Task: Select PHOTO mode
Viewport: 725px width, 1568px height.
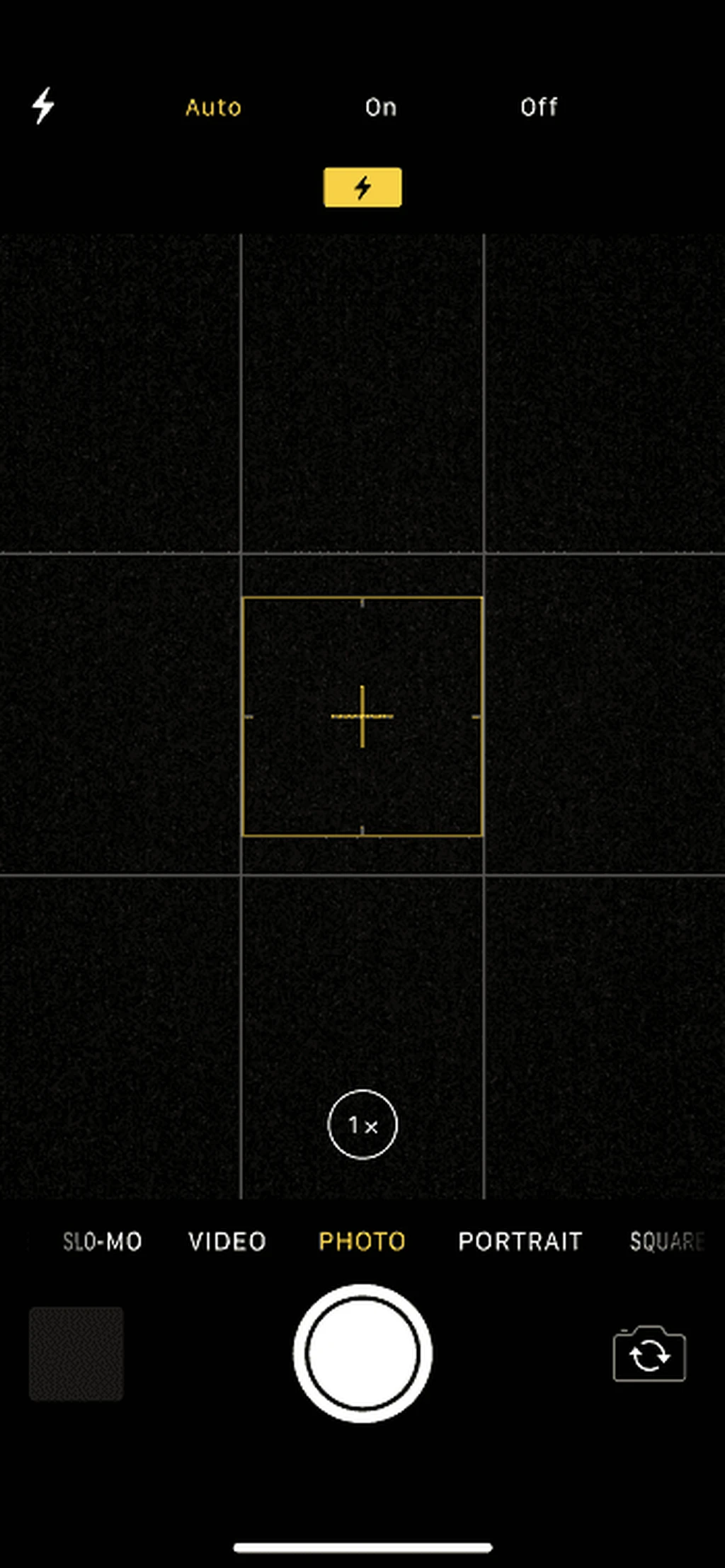Action: pyautogui.click(x=362, y=1241)
